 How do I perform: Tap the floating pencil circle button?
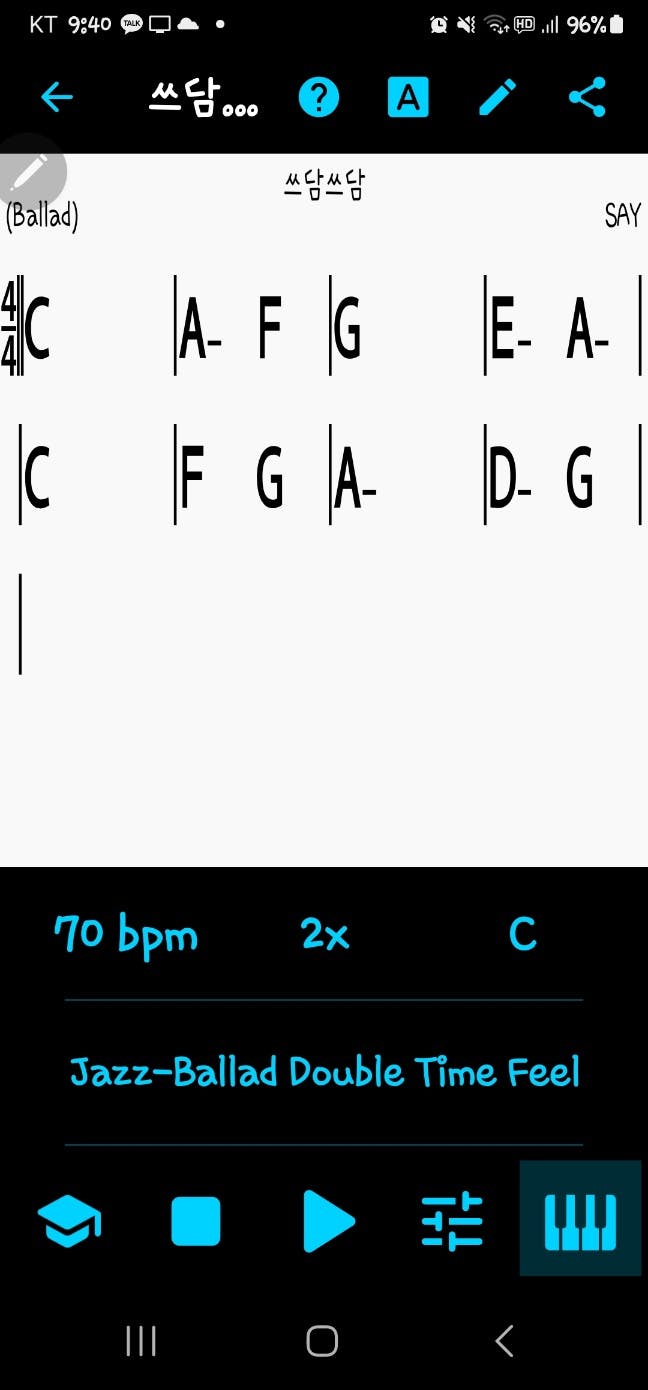29,172
